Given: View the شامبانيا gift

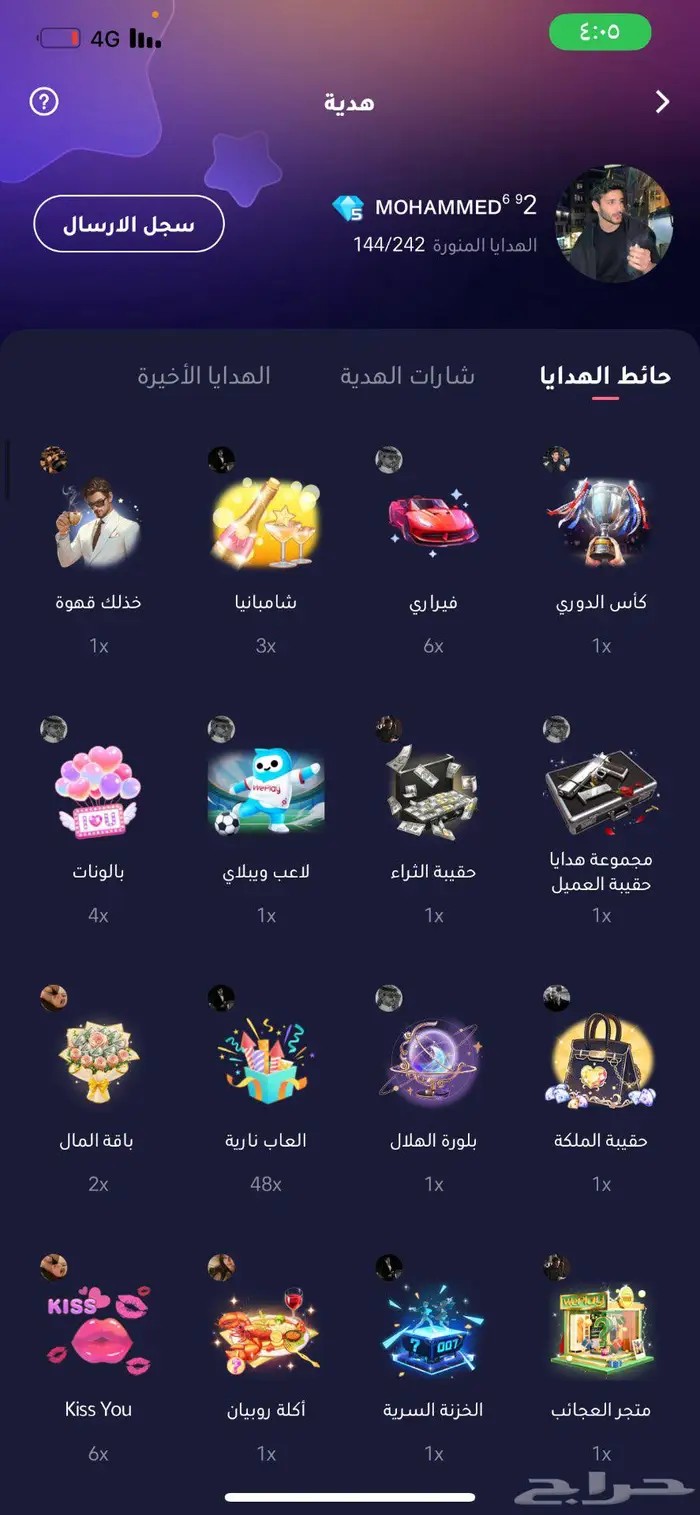Looking at the screenshot, I should point(265,522).
